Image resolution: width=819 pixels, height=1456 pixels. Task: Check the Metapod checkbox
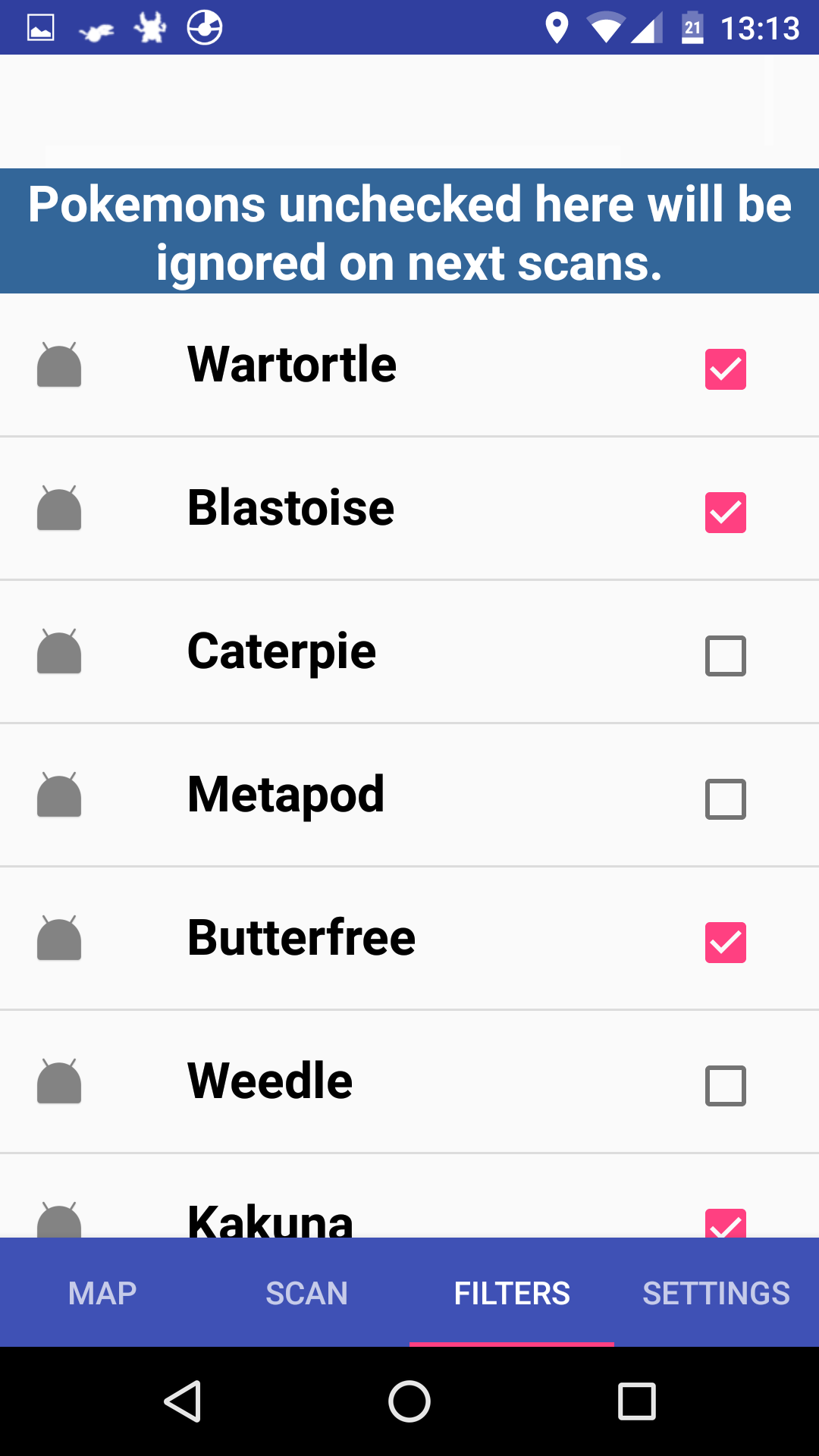[726, 799]
